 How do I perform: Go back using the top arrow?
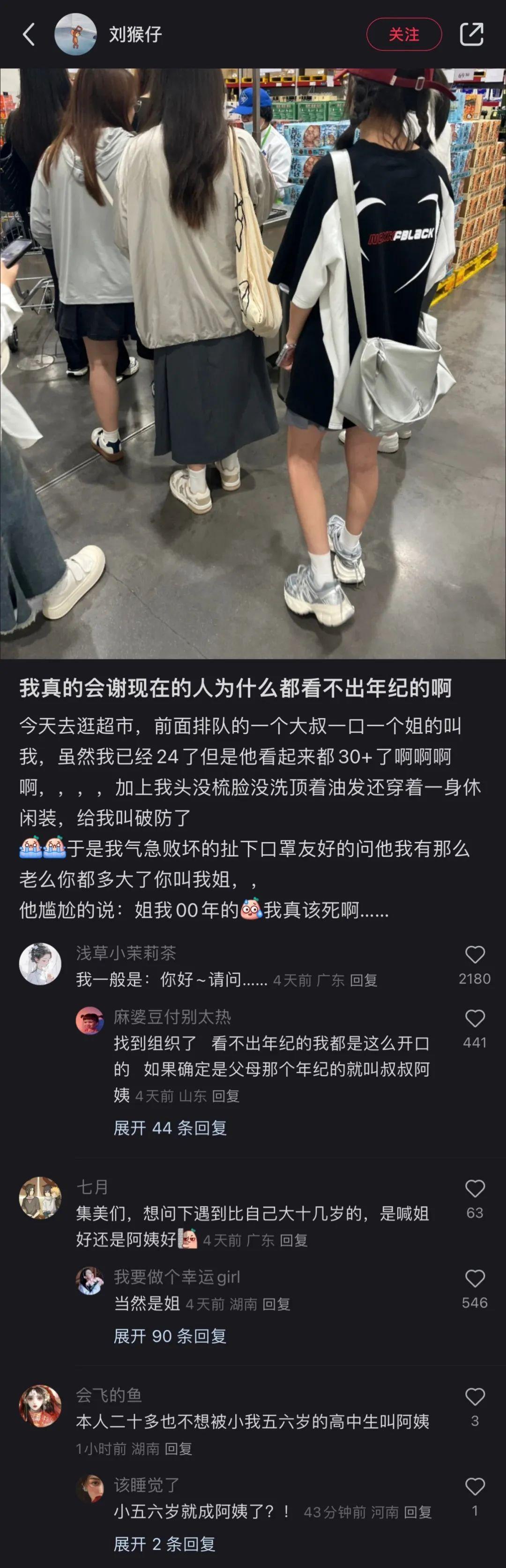(x=29, y=34)
